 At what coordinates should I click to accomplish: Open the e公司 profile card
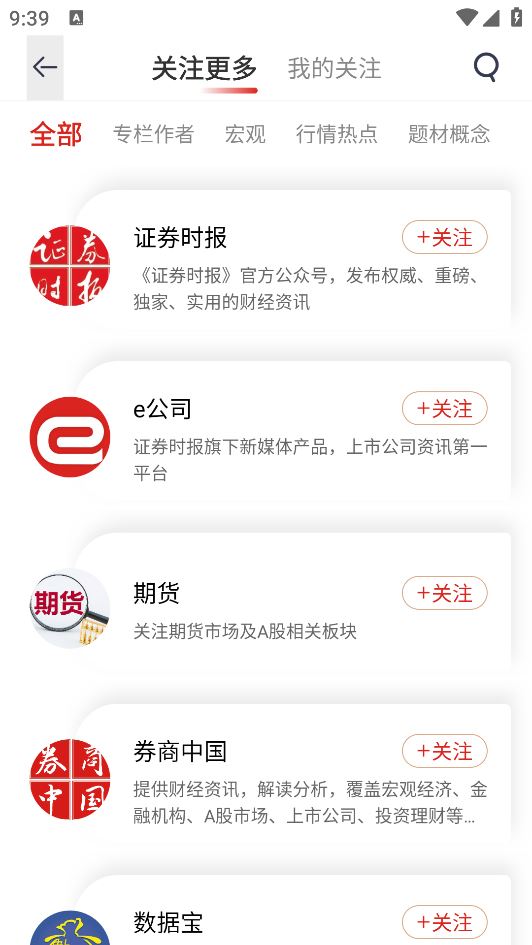point(270,436)
